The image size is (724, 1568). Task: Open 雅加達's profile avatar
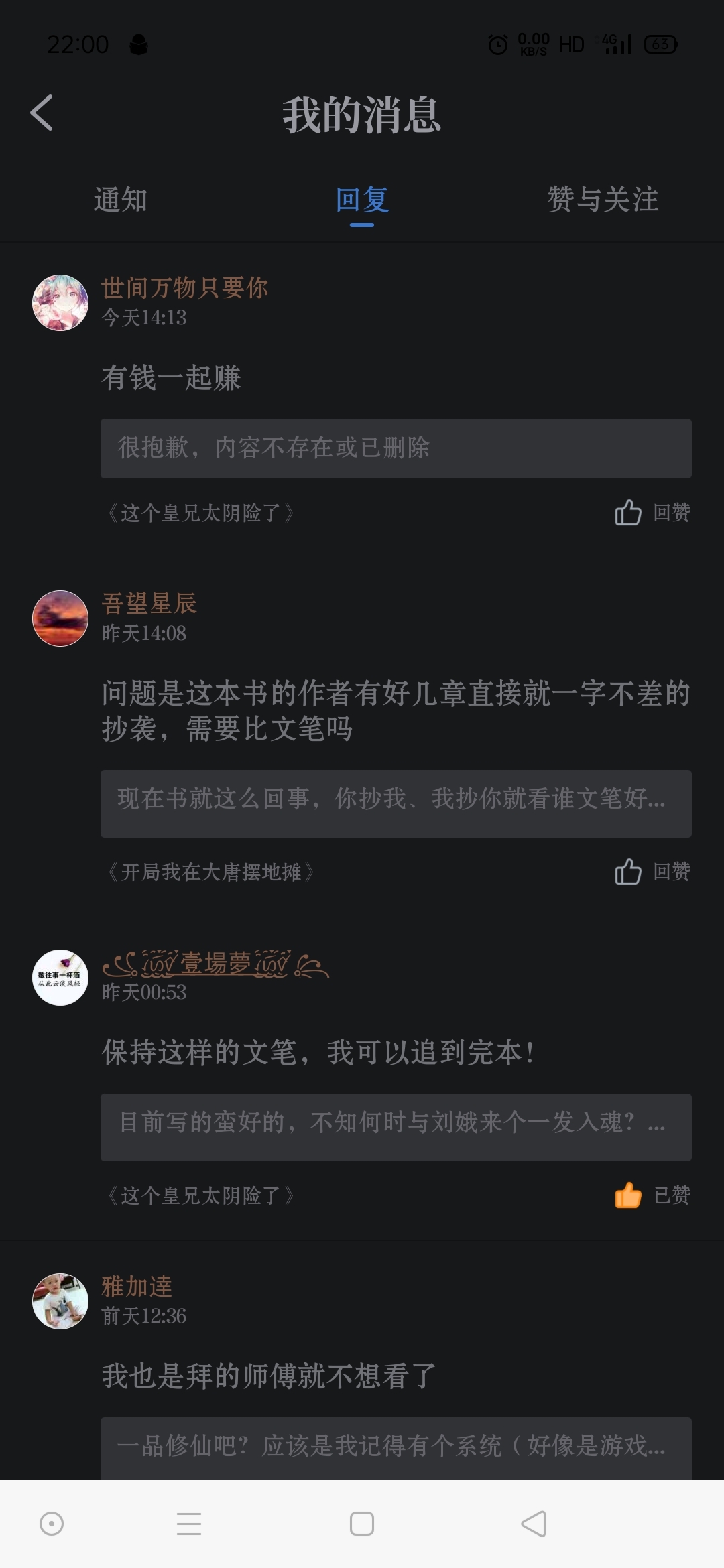[60, 1301]
